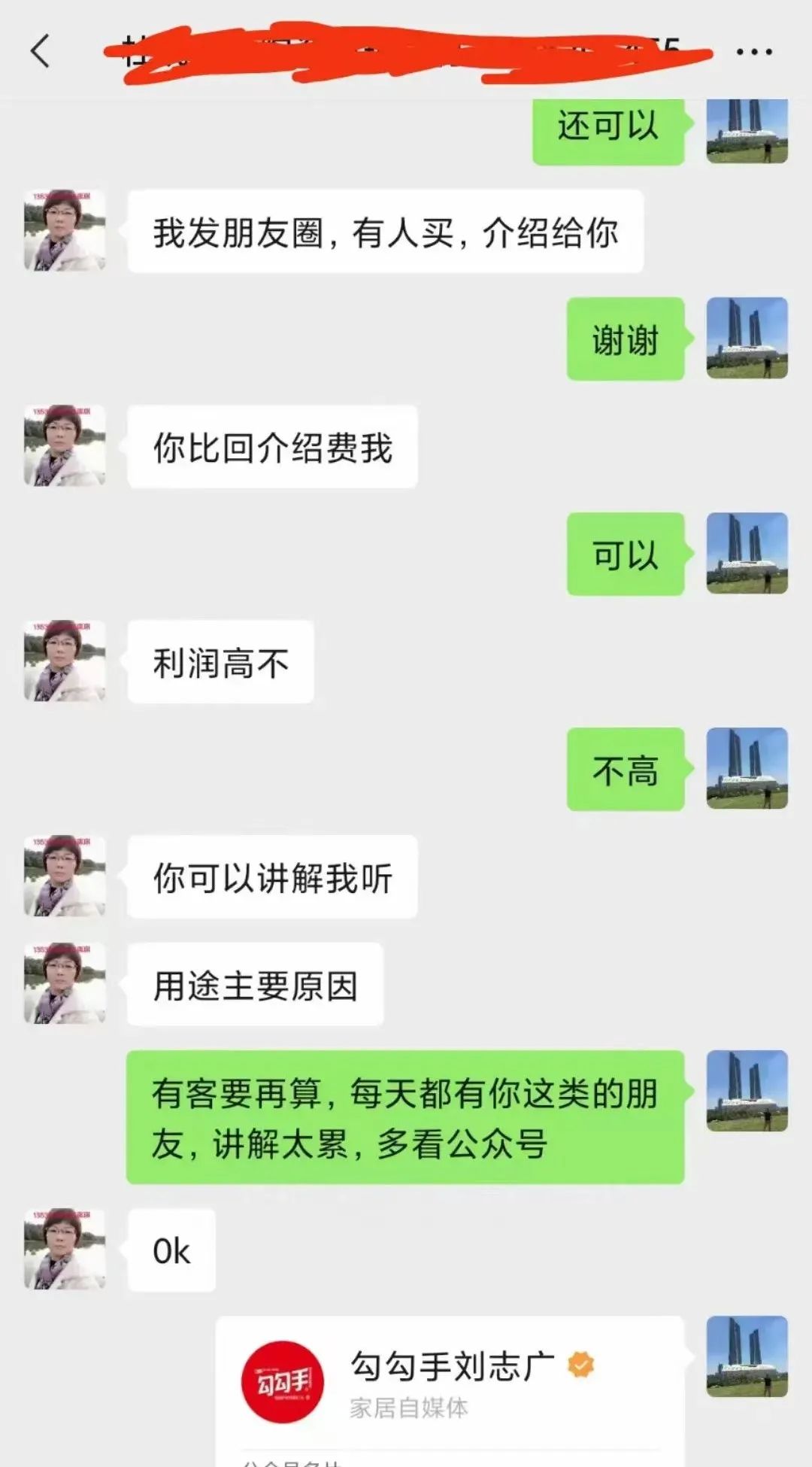Tap the avatar next to "谢谢" message

point(747,339)
